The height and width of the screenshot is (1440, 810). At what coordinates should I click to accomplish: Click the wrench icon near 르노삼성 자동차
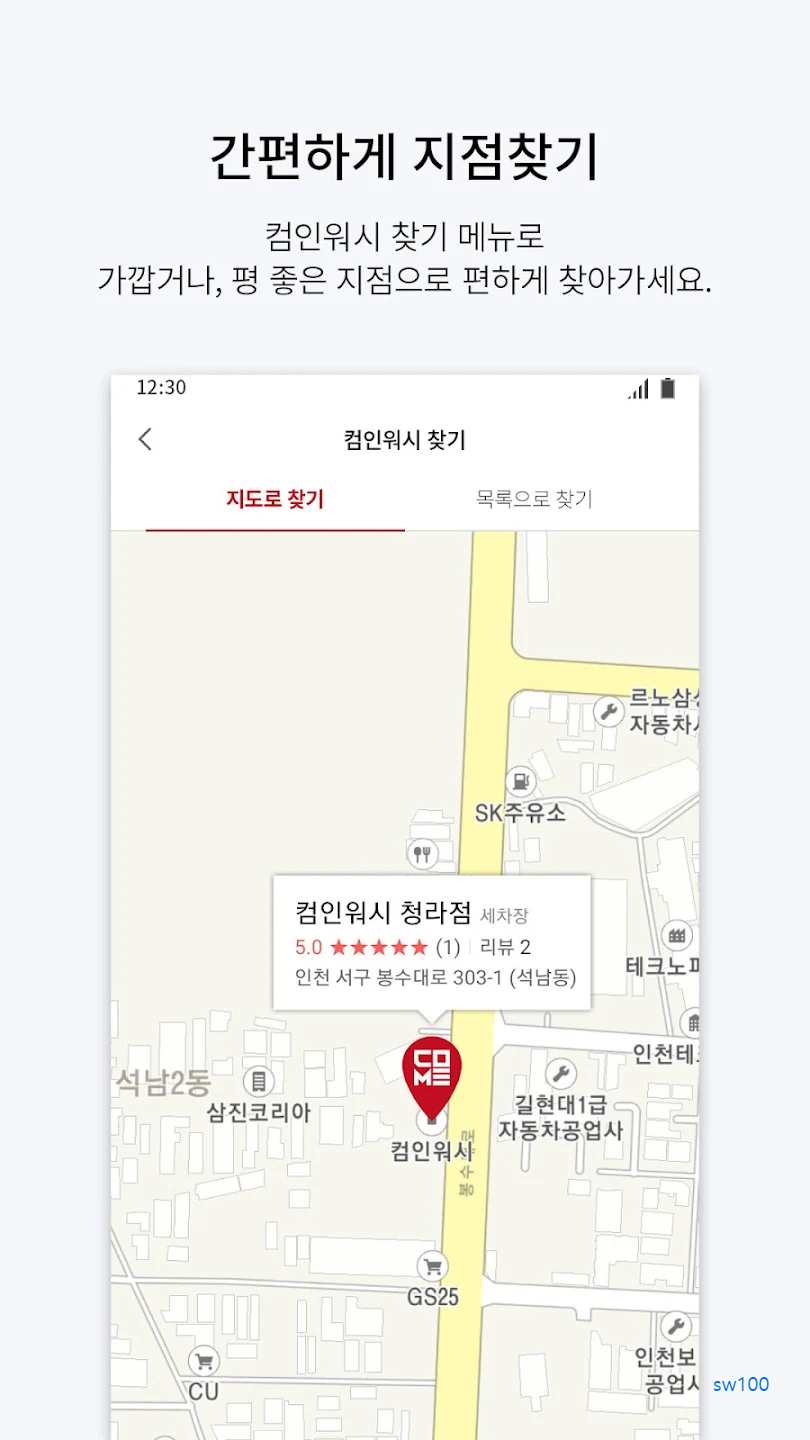point(611,712)
